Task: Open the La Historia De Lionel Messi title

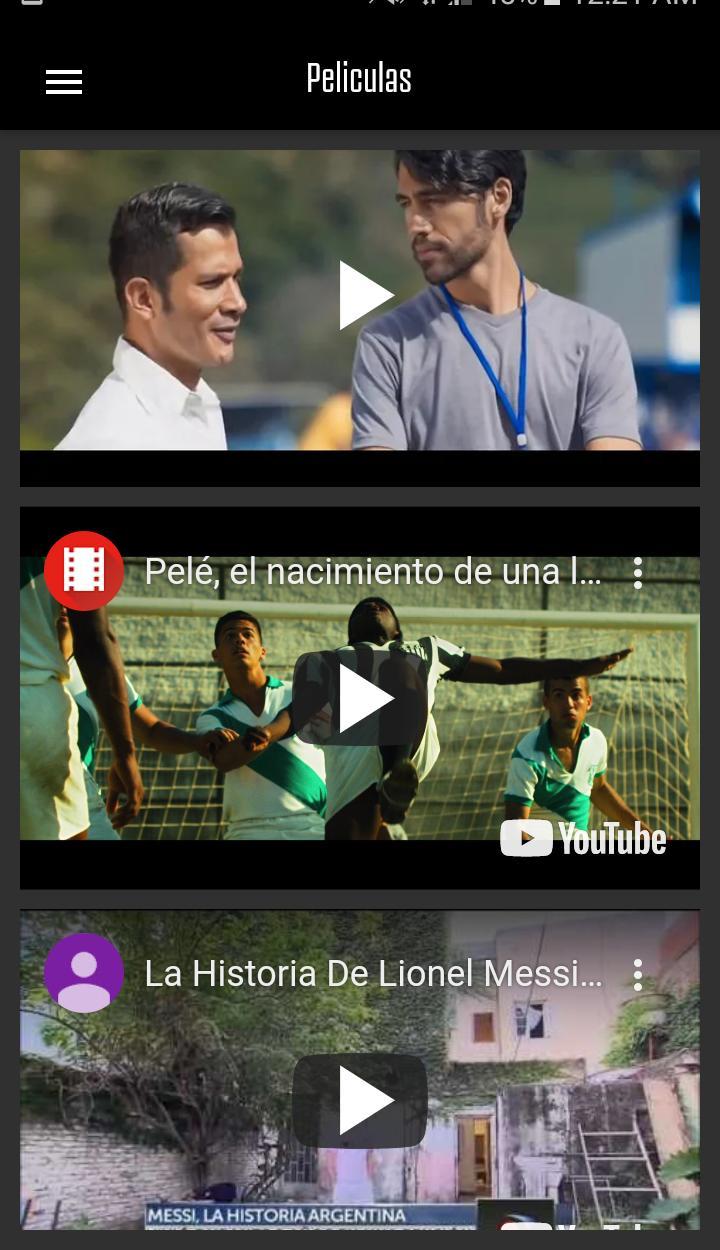Action: [372, 974]
